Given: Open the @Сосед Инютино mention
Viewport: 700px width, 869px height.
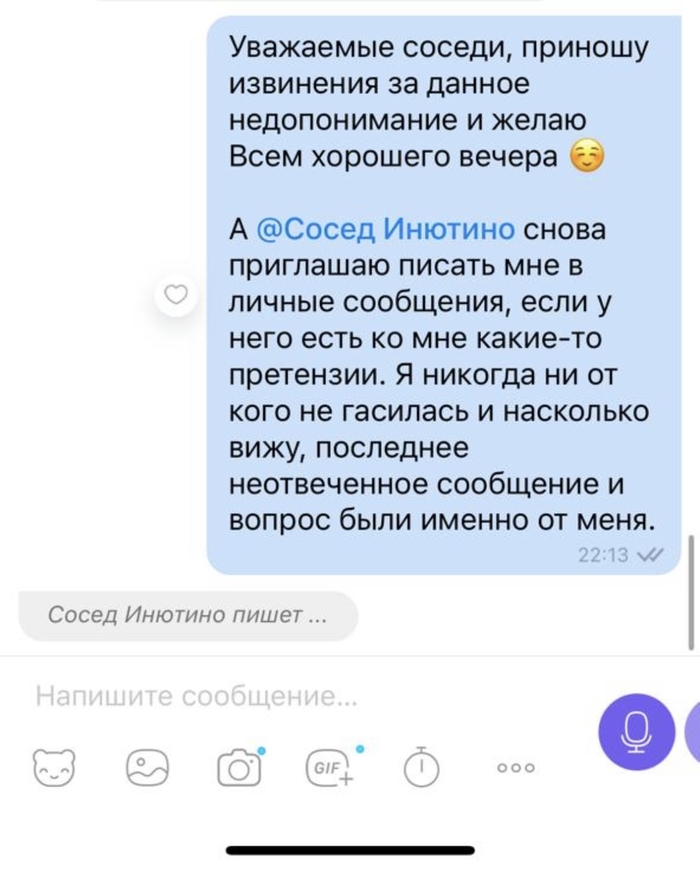Looking at the screenshot, I should pos(386,229).
